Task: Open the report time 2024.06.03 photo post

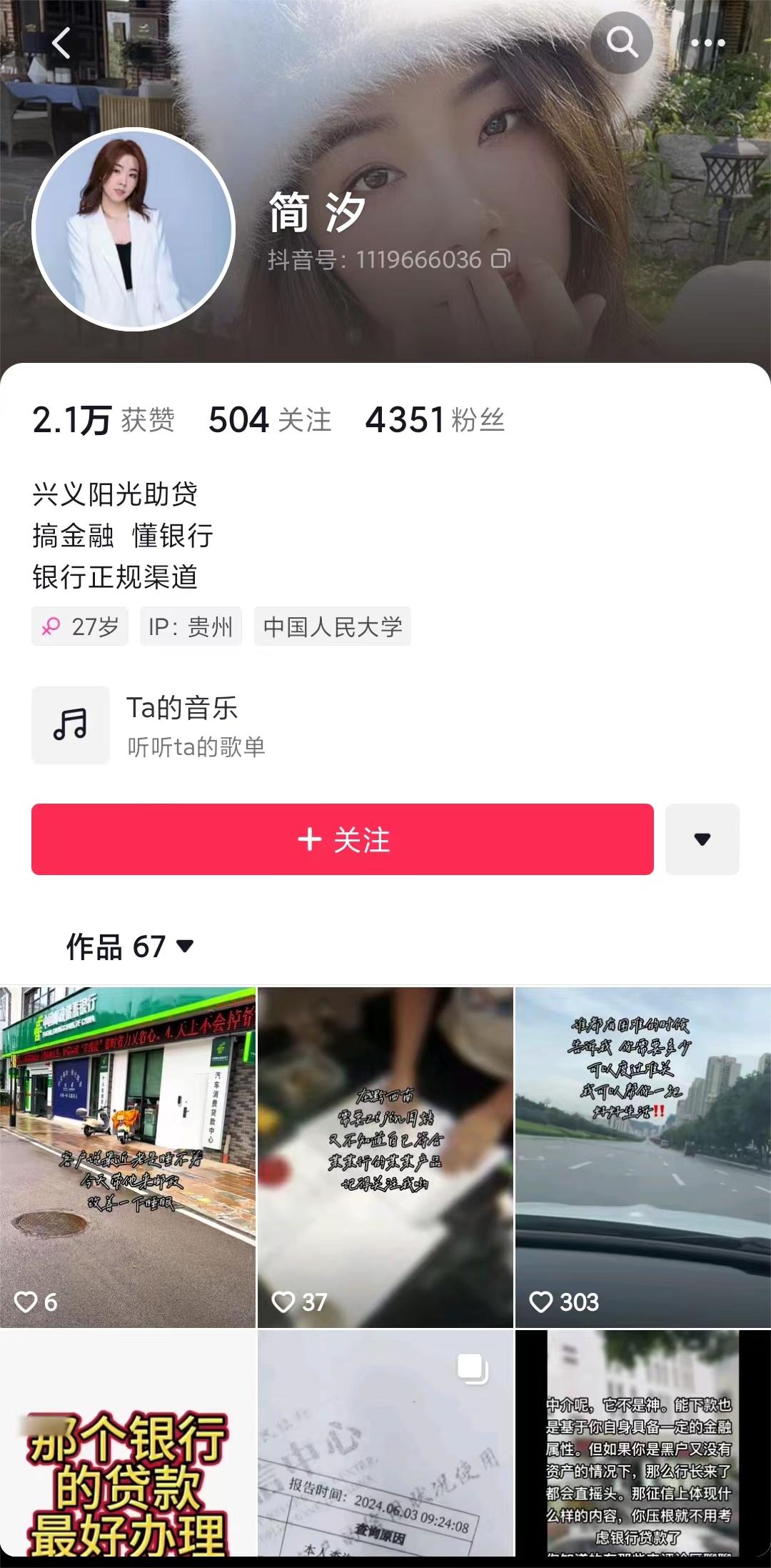Action: click(x=385, y=1443)
